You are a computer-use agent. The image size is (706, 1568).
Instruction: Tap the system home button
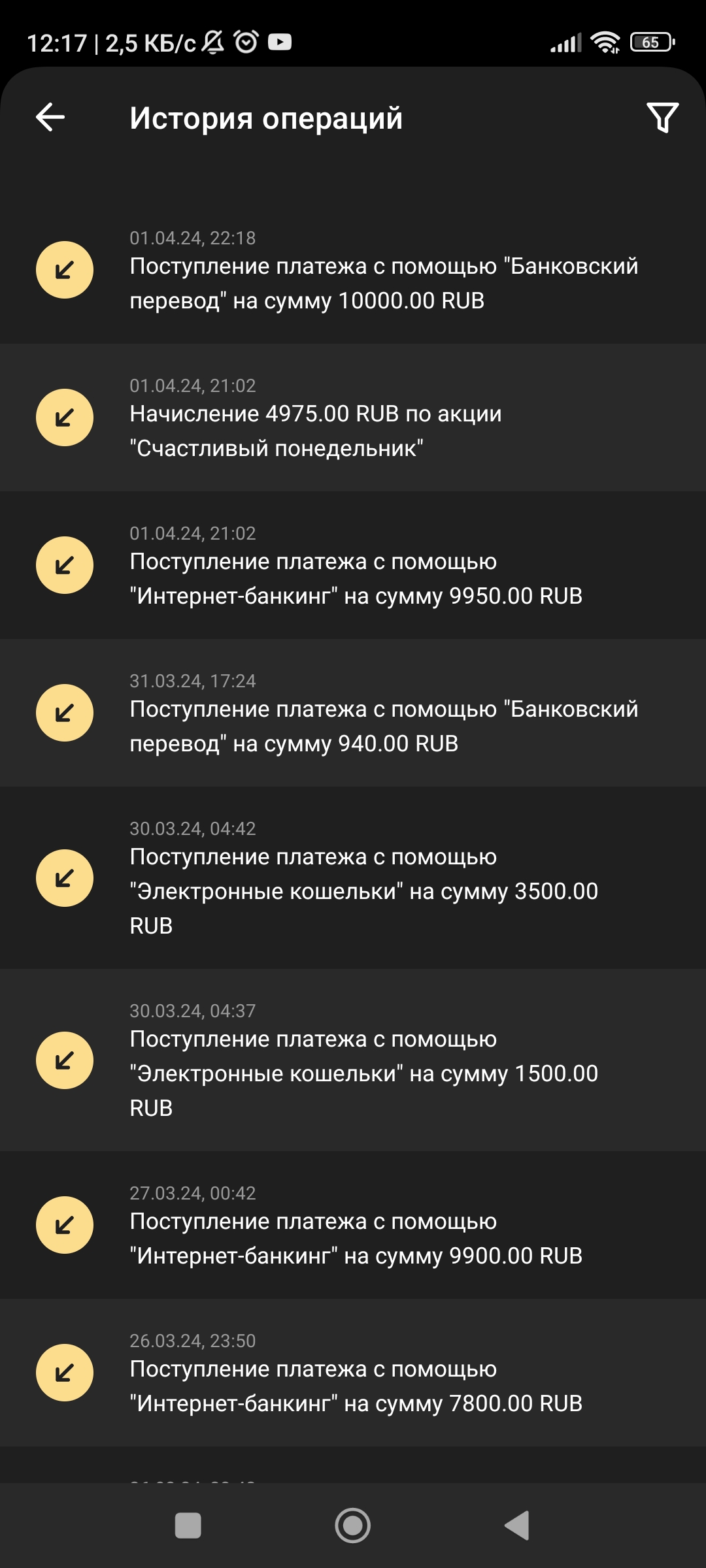[353, 1526]
